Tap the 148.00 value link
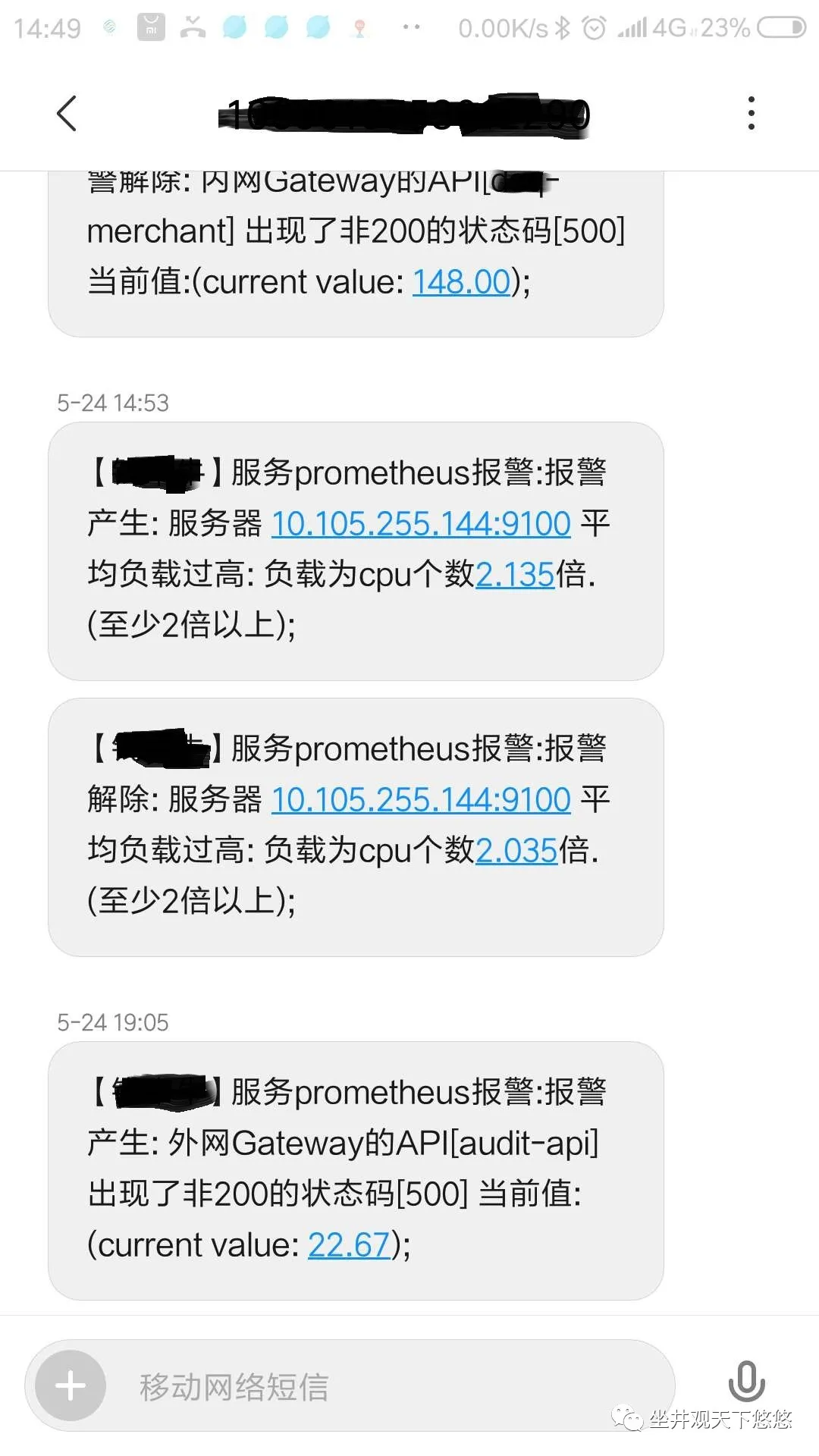Screen dimensions: 819x1456 pyautogui.click(x=461, y=282)
